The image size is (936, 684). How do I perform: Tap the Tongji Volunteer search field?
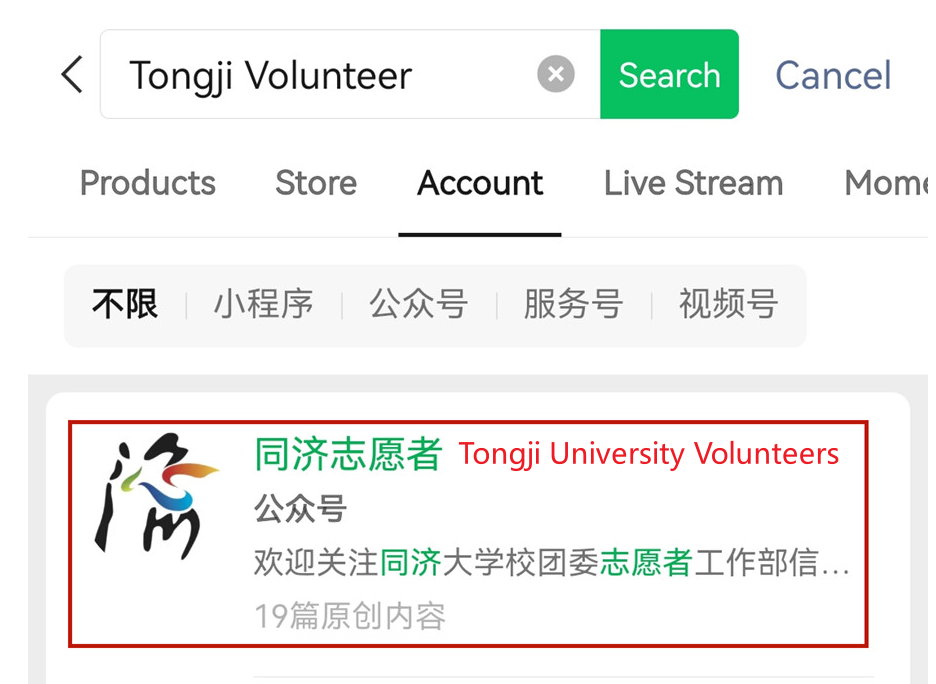click(320, 75)
